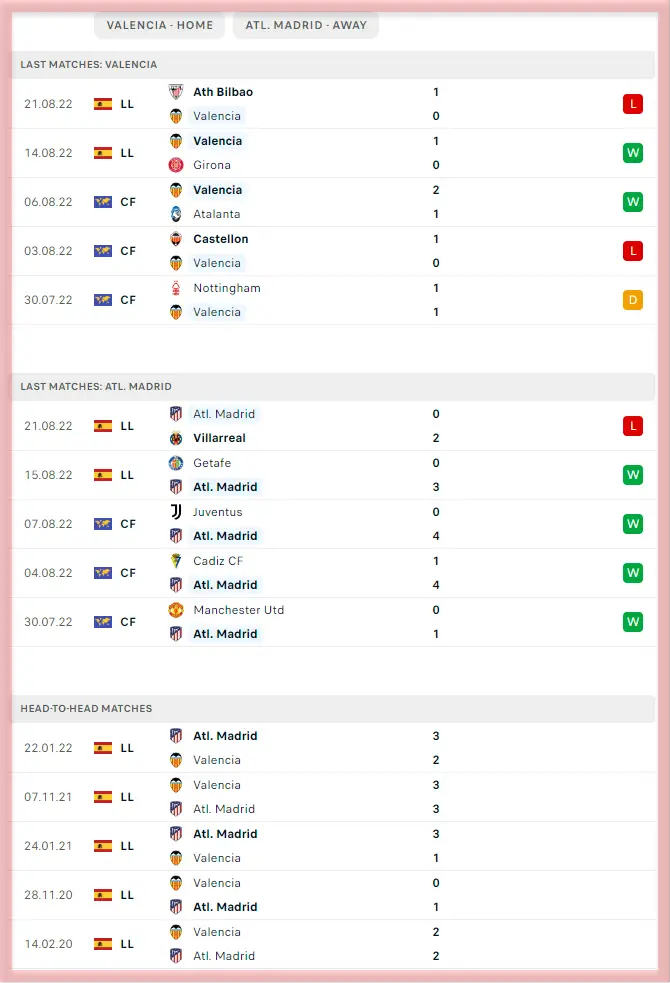The width and height of the screenshot is (670, 983).
Task: Open the Getafe vs Atl. Madrid match
Action: 334,475
